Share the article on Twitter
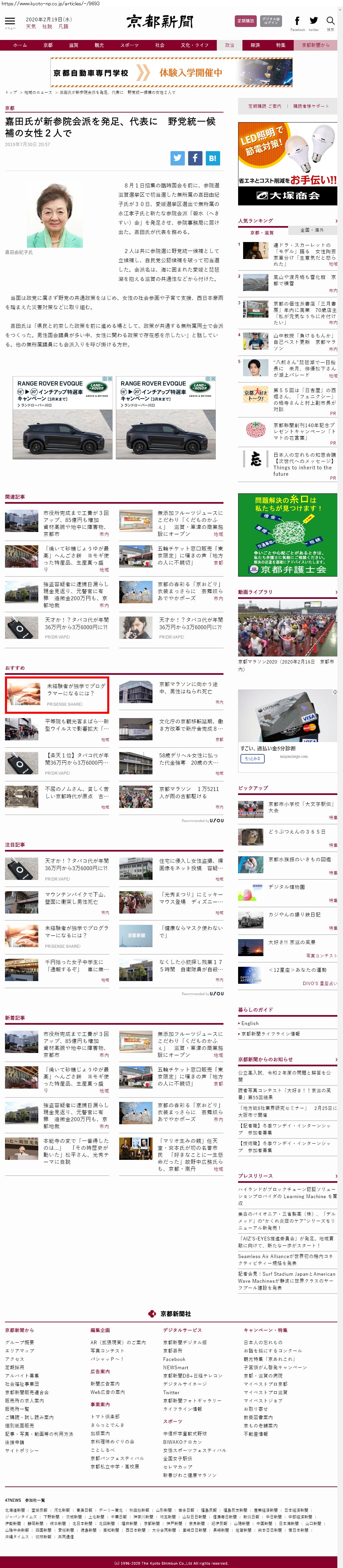The height and width of the screenshot is (1568, 343). coord(177,158)
